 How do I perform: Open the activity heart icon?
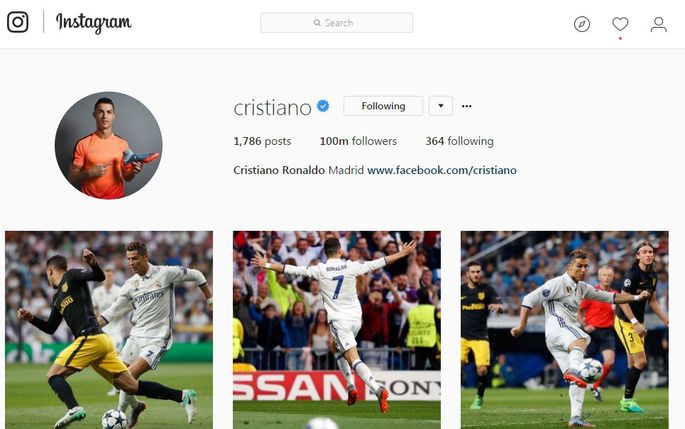pos(620,24)
